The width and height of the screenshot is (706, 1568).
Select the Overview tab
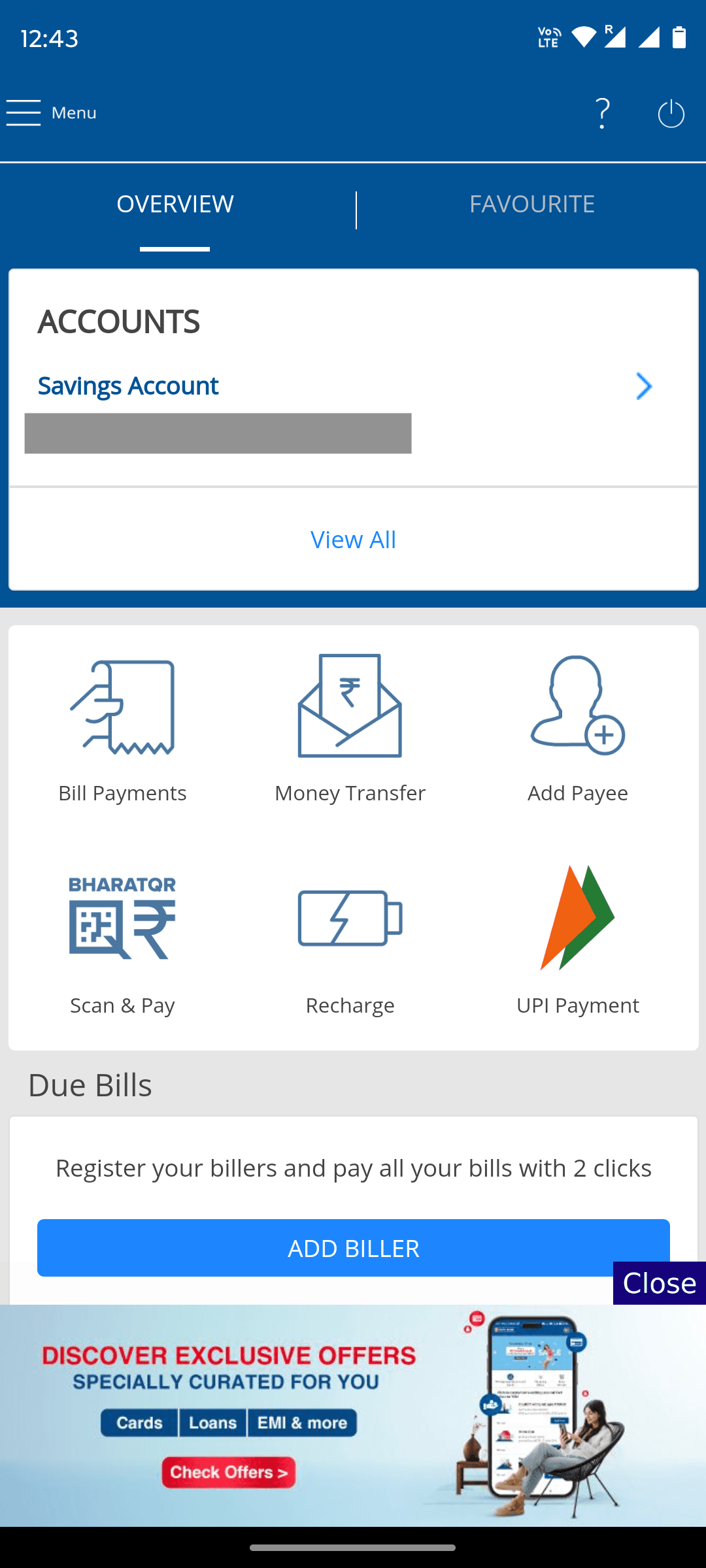click(x=175, y=204)
